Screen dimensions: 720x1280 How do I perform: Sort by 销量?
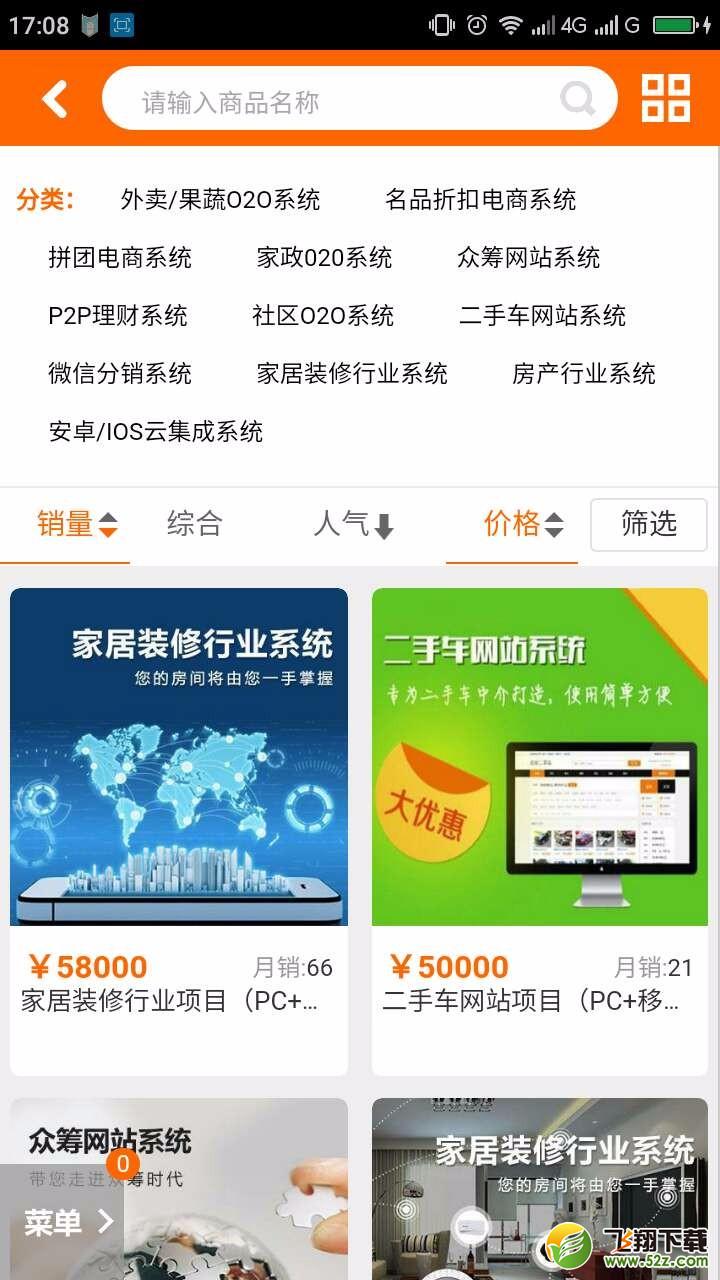pos(77,524)
